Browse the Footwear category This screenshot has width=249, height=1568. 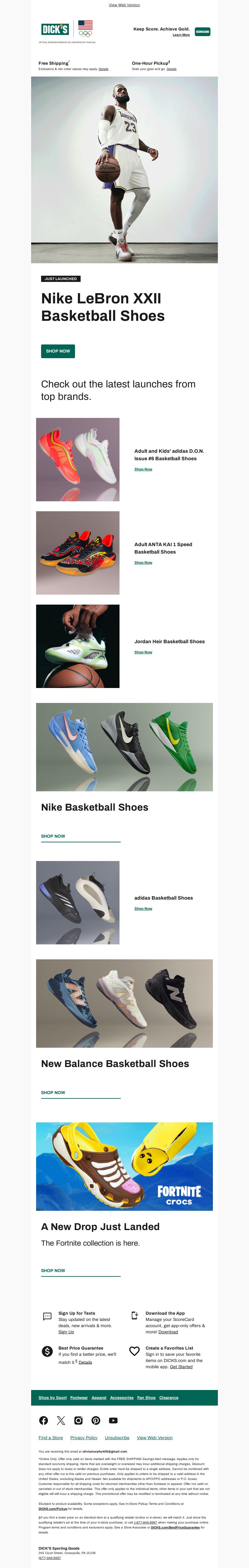click(x=78, y=1397)
